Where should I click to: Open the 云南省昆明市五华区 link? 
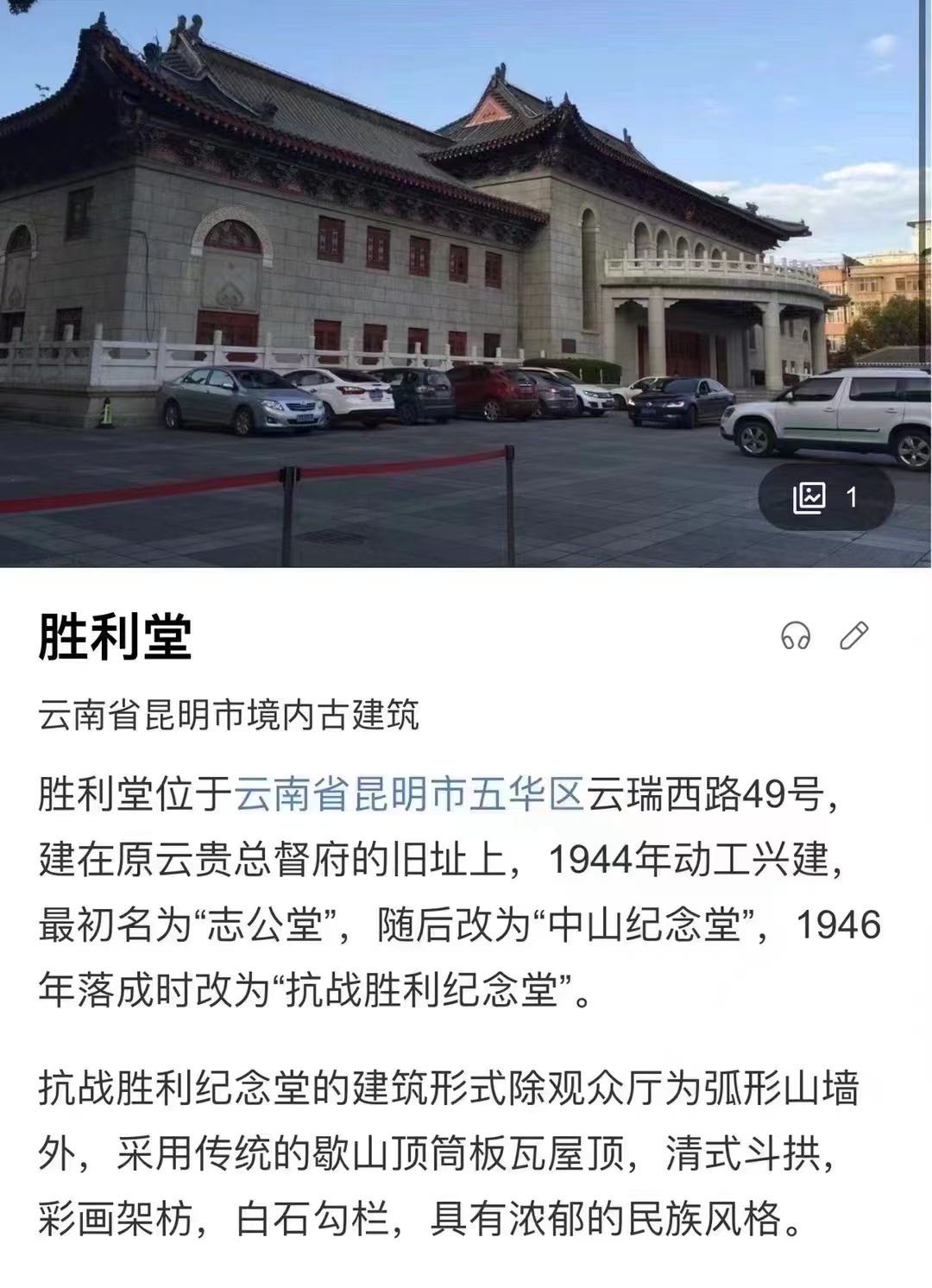click(x=410, y=794)
